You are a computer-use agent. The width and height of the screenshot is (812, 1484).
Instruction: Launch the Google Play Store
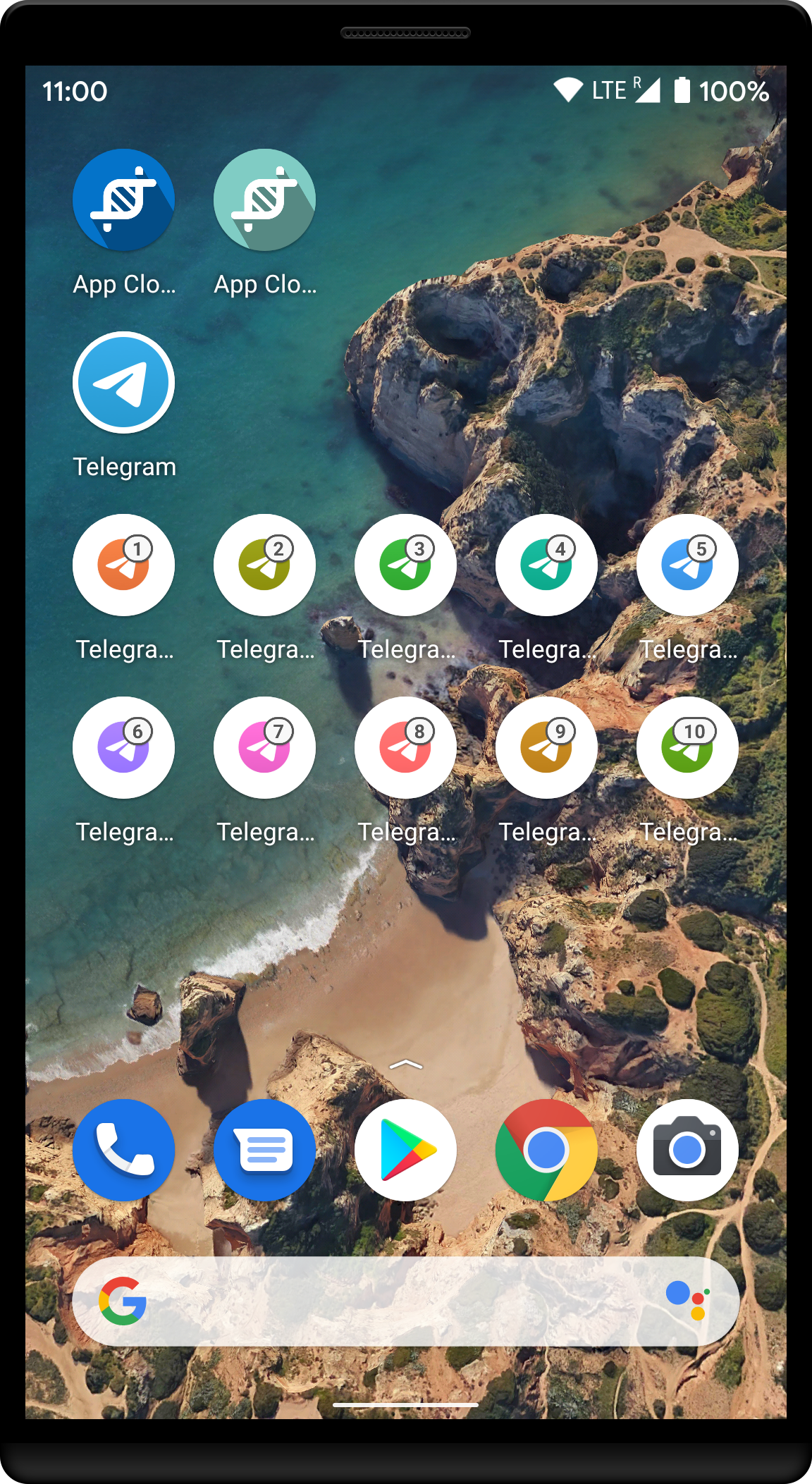click(x=405, y=1150)
